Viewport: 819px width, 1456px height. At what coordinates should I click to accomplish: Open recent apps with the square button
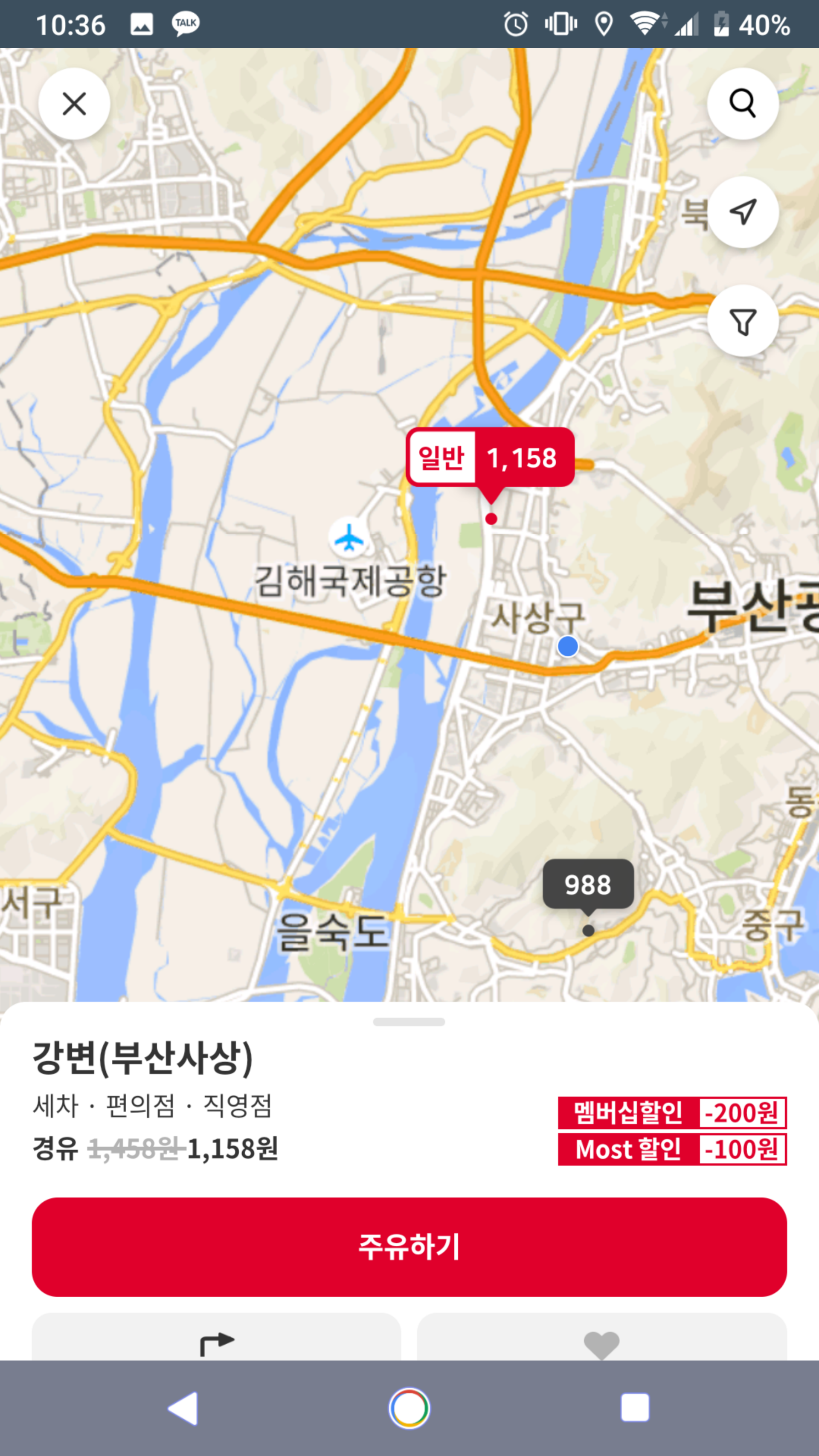[x=635, y=1408]
